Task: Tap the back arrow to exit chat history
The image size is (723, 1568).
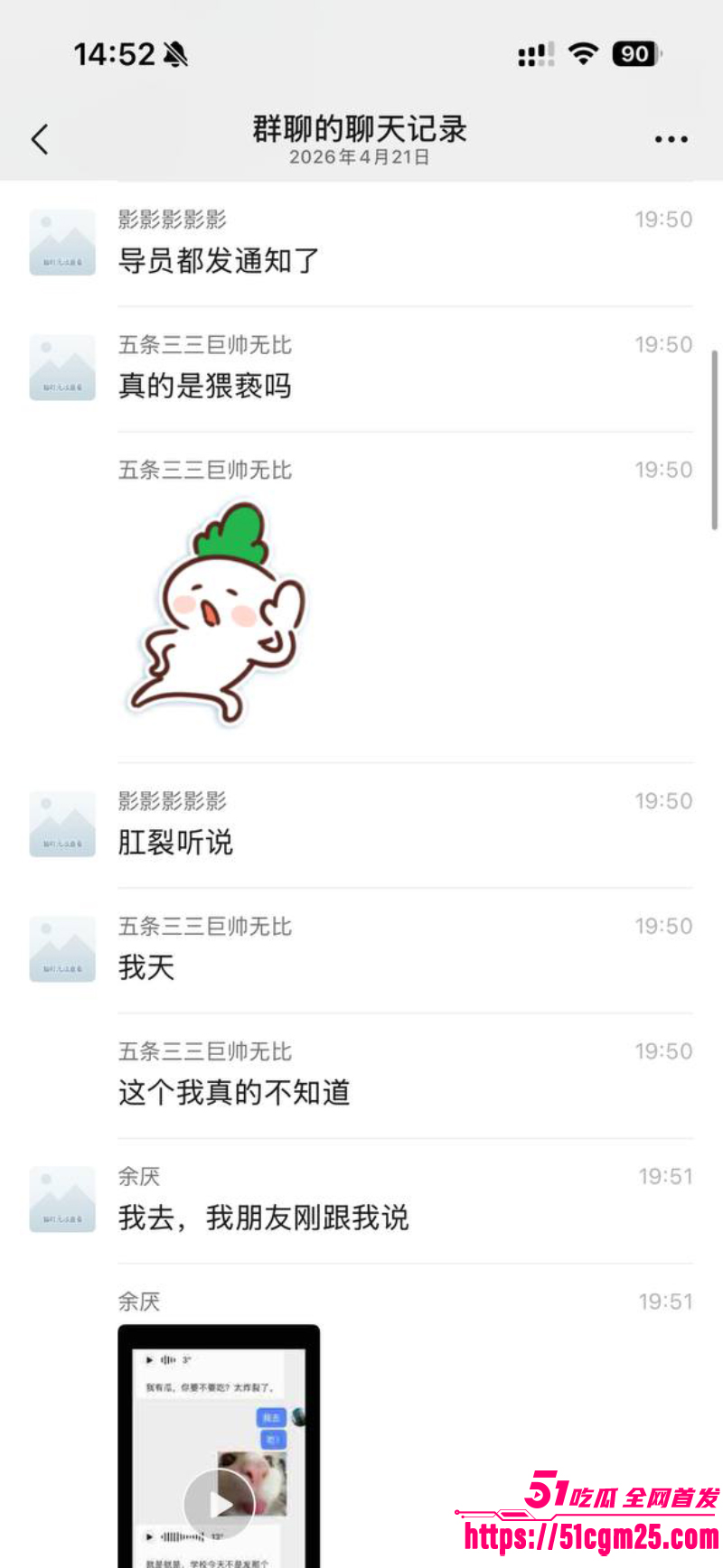Action: [38, 140]
